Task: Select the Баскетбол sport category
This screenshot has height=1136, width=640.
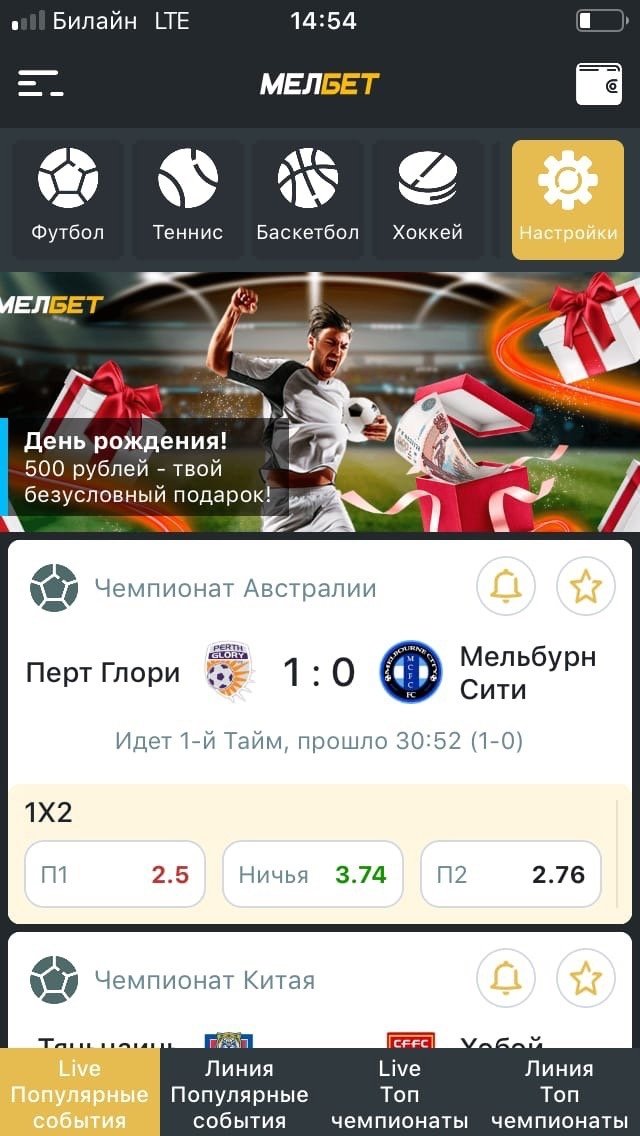Action: pos(308,199)
